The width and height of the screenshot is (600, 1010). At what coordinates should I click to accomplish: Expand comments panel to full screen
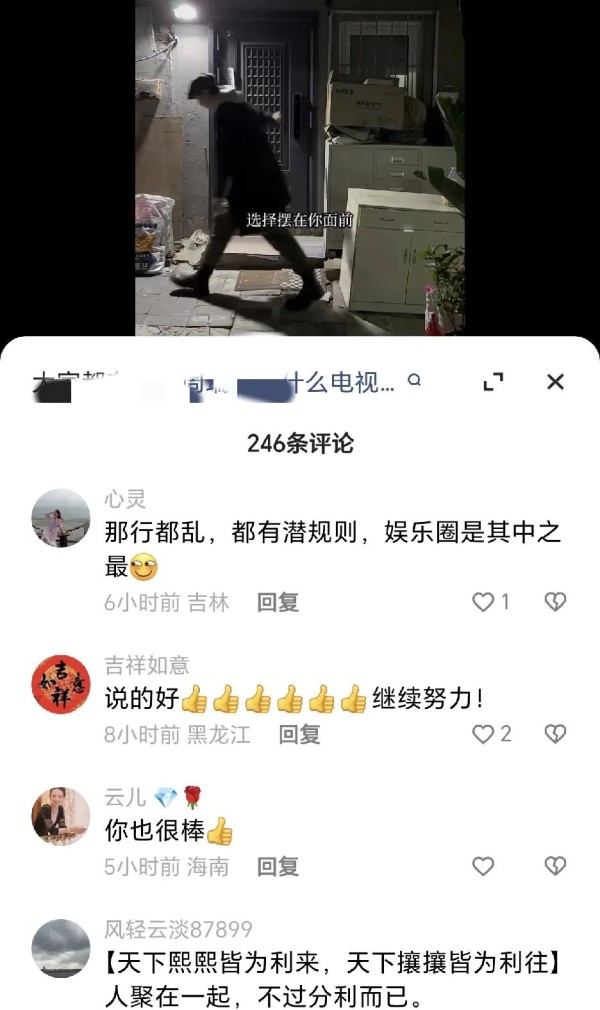pos(493,381)
